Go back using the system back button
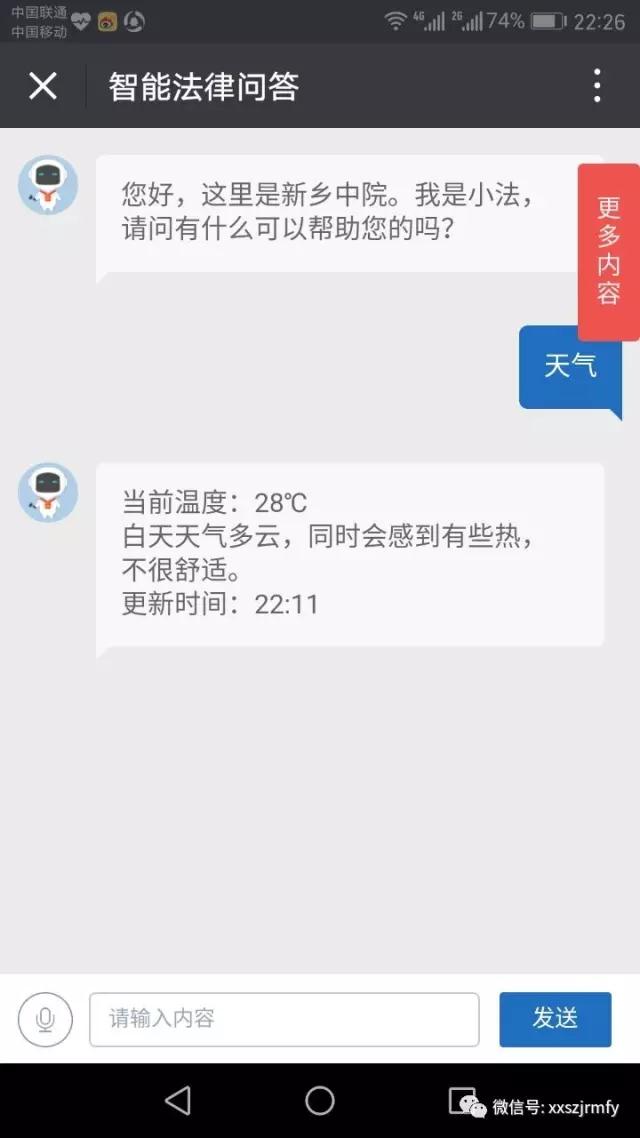Screen dimensions: 640x1138 [x=178, y=1101]
